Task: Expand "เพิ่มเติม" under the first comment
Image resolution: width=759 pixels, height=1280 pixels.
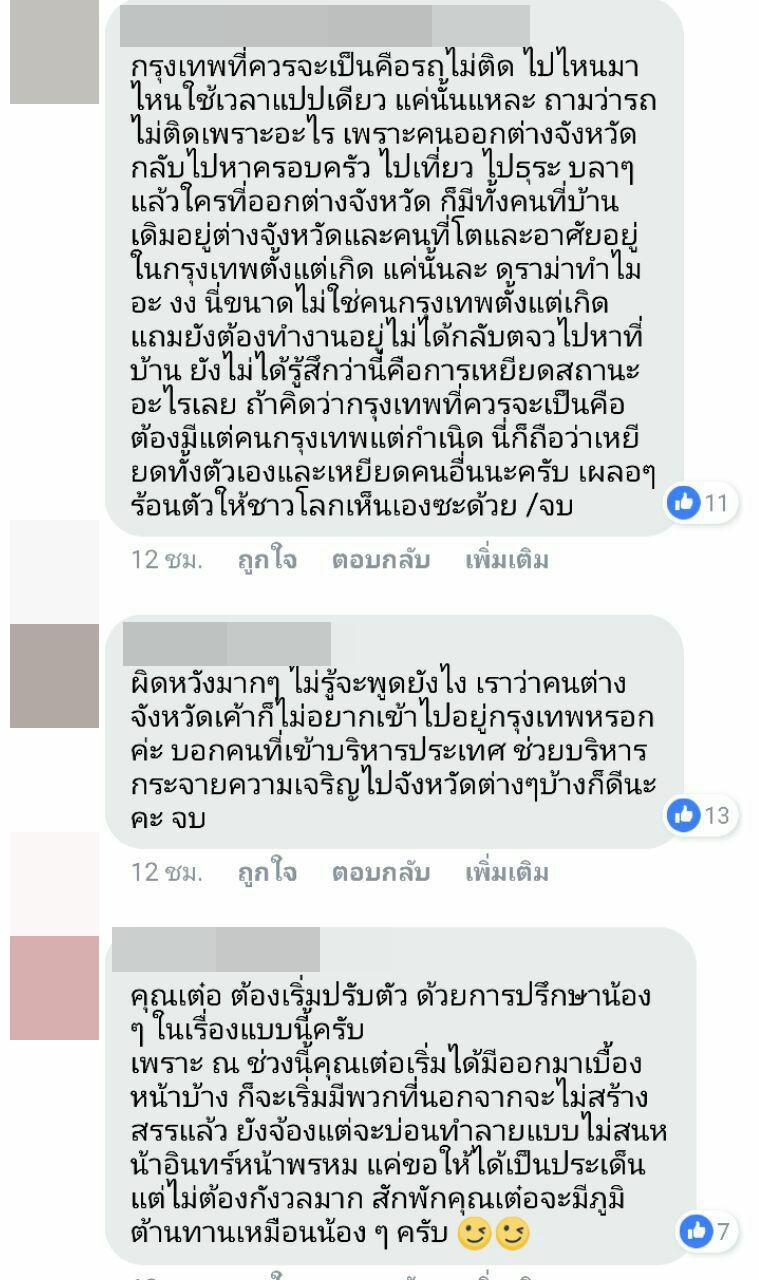Action: click(505, 561)
